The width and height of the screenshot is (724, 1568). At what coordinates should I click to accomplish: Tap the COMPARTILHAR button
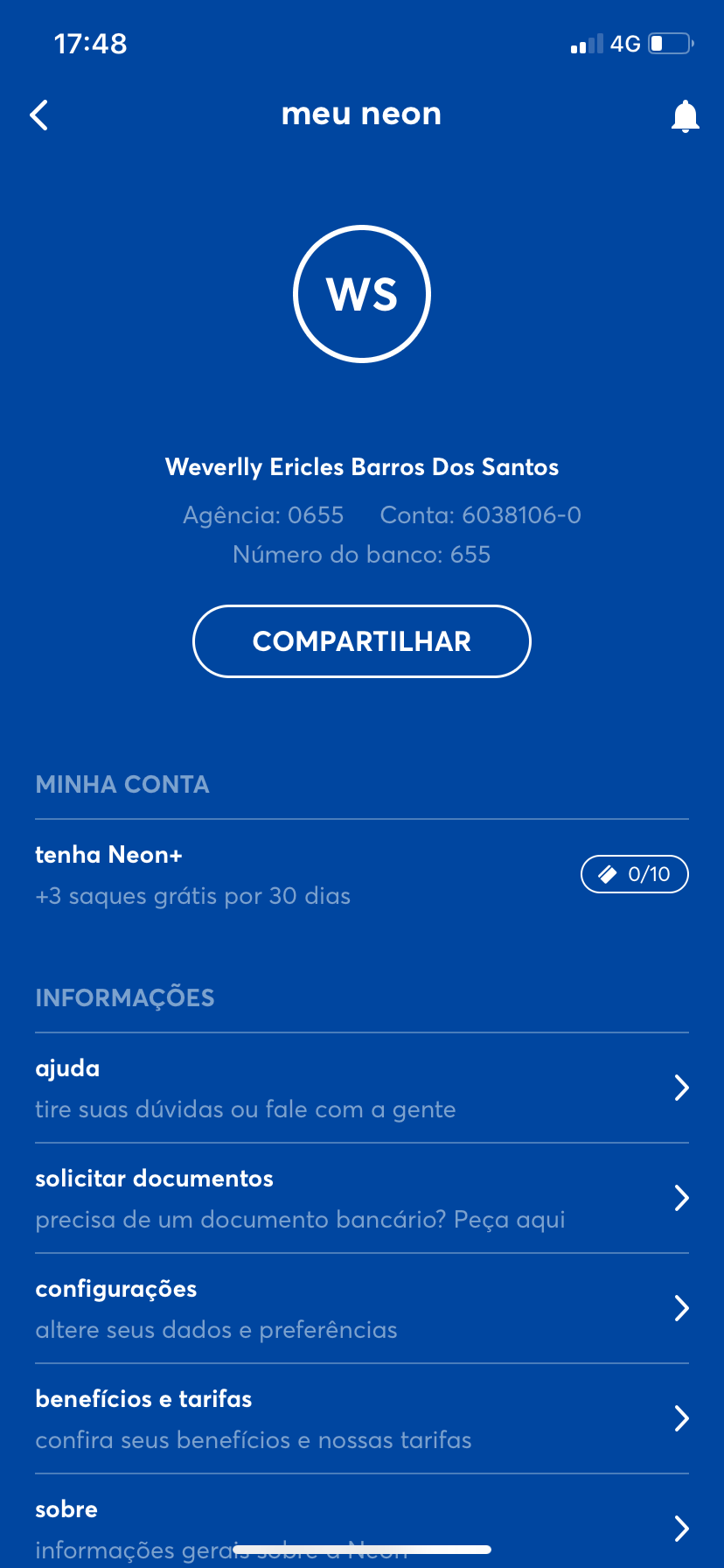pos(361,641)
